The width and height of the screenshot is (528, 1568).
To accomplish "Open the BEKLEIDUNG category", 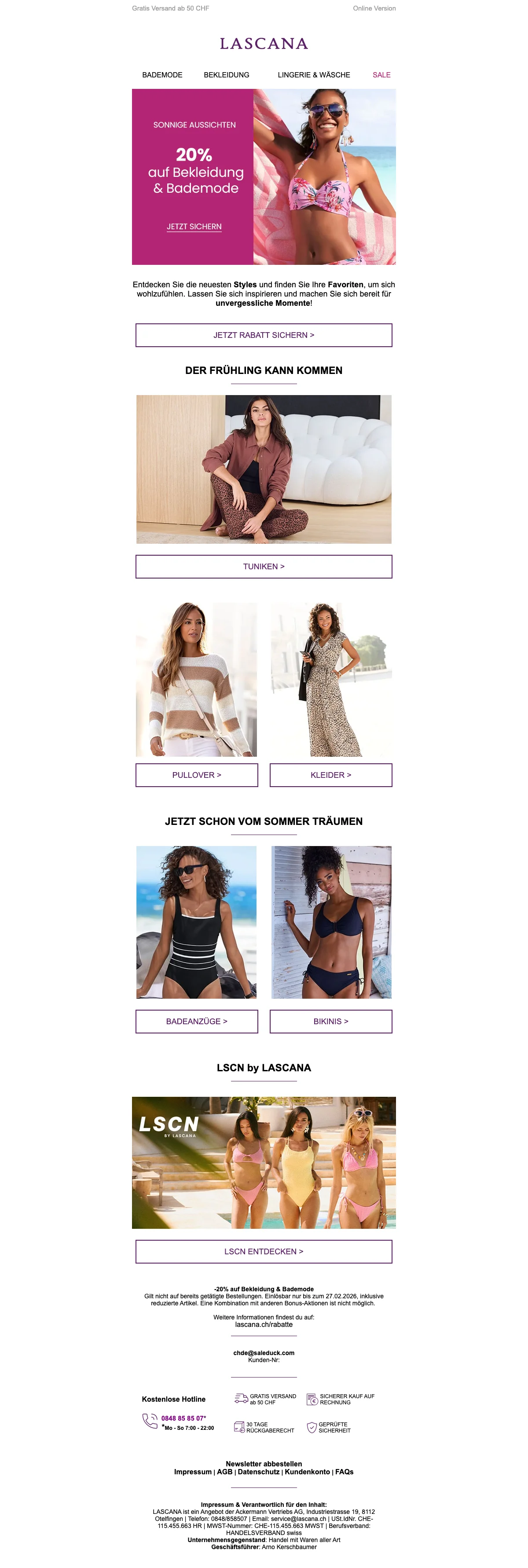I will click(x=226, y=75).
